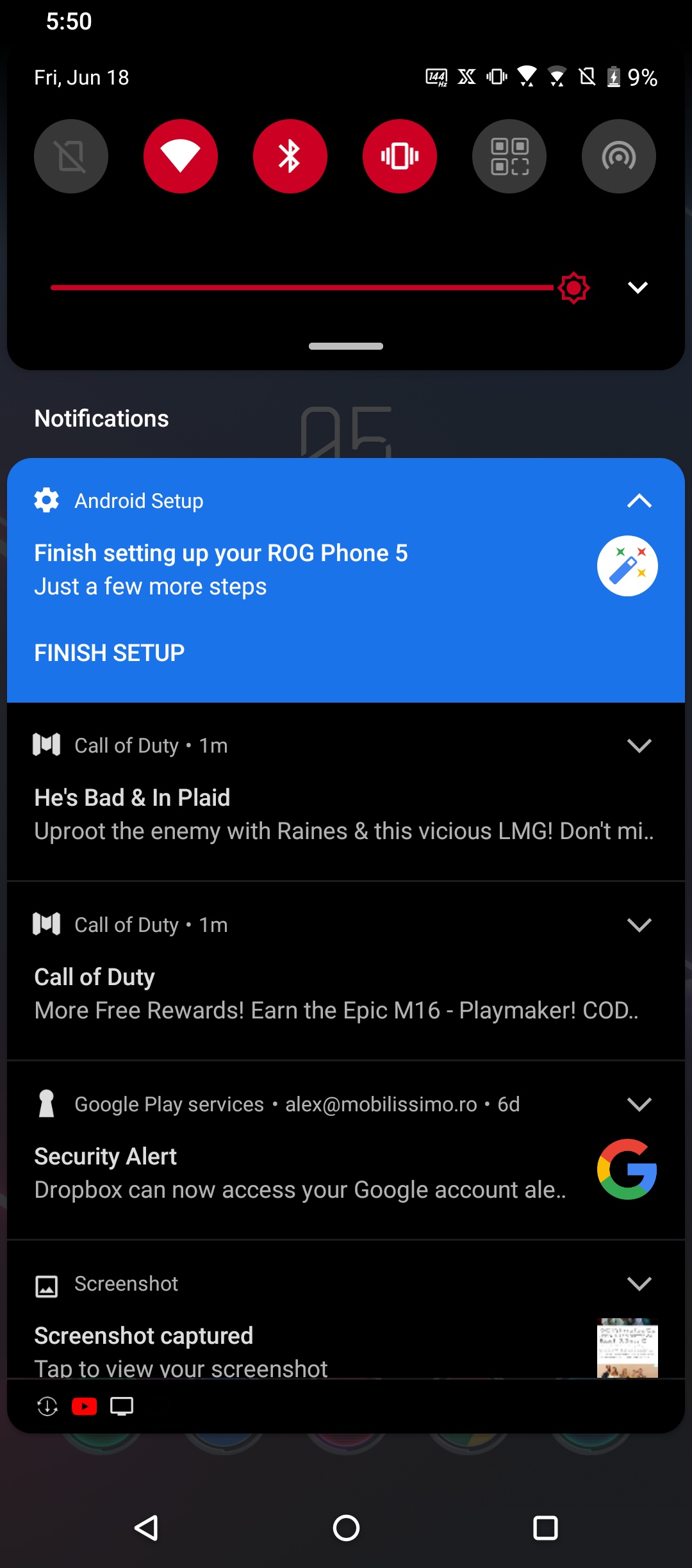
Task: Turn off the Wi-Fi quick toggle
Action: tap(181, 156)
